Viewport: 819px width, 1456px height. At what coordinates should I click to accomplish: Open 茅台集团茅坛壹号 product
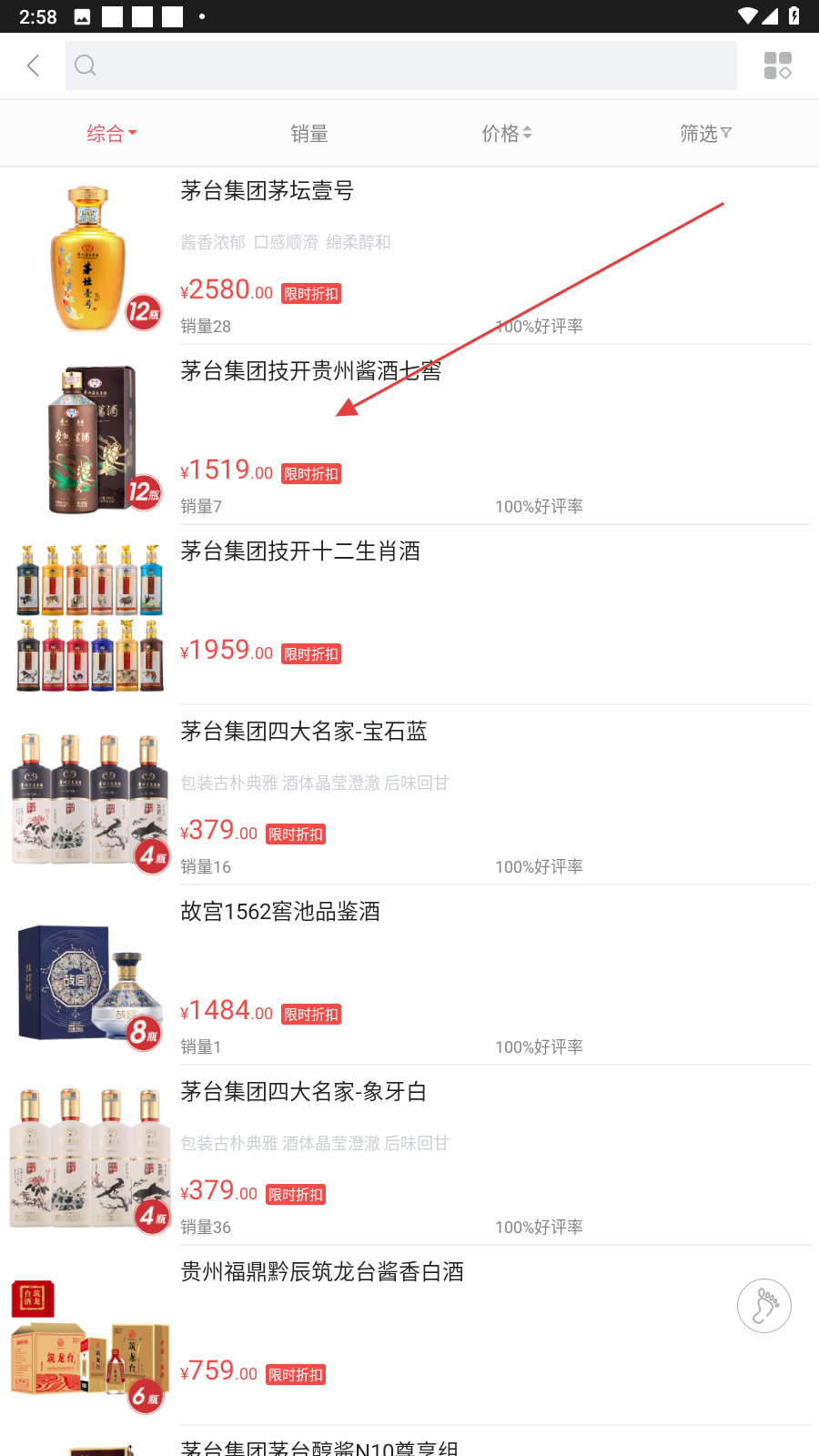[x=409, y=256]
